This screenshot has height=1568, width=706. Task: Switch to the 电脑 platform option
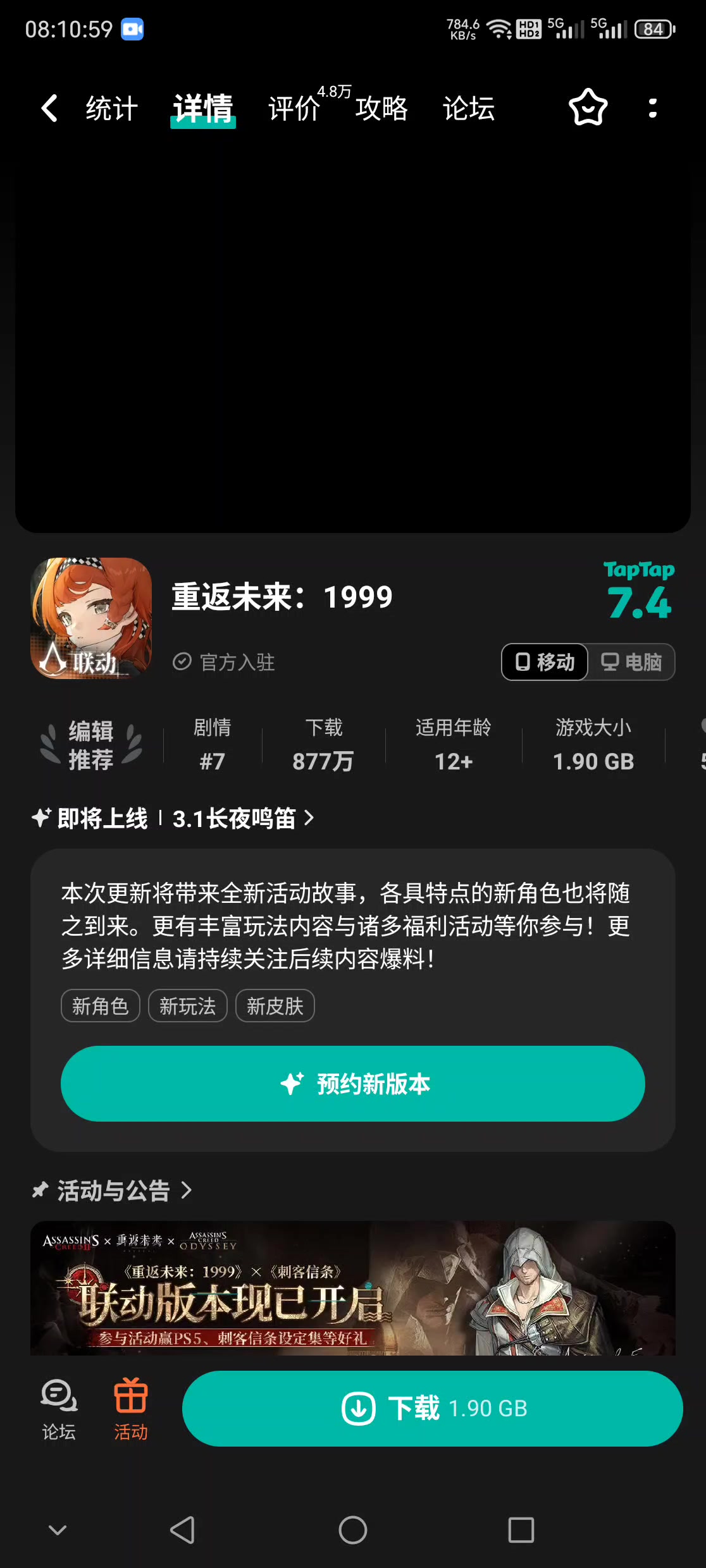631,662
